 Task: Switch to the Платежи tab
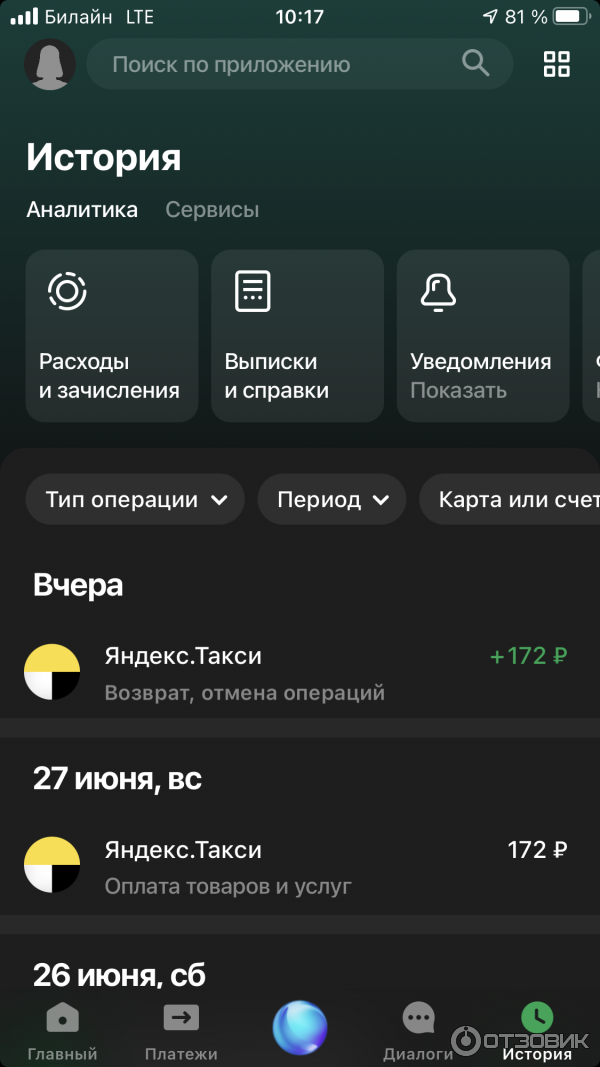tap(181, 1032)
